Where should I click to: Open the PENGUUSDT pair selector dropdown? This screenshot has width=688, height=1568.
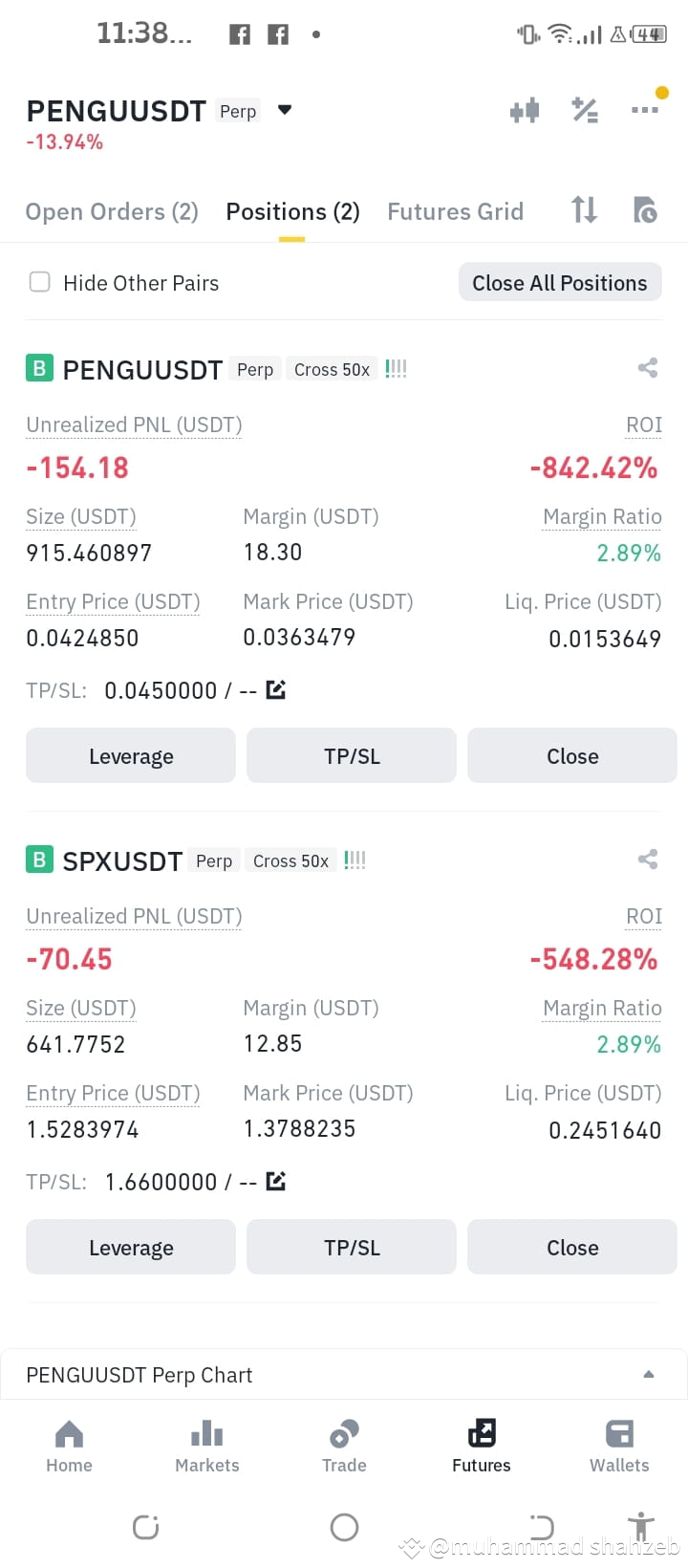pyautogui.click(x=284, y=109)
